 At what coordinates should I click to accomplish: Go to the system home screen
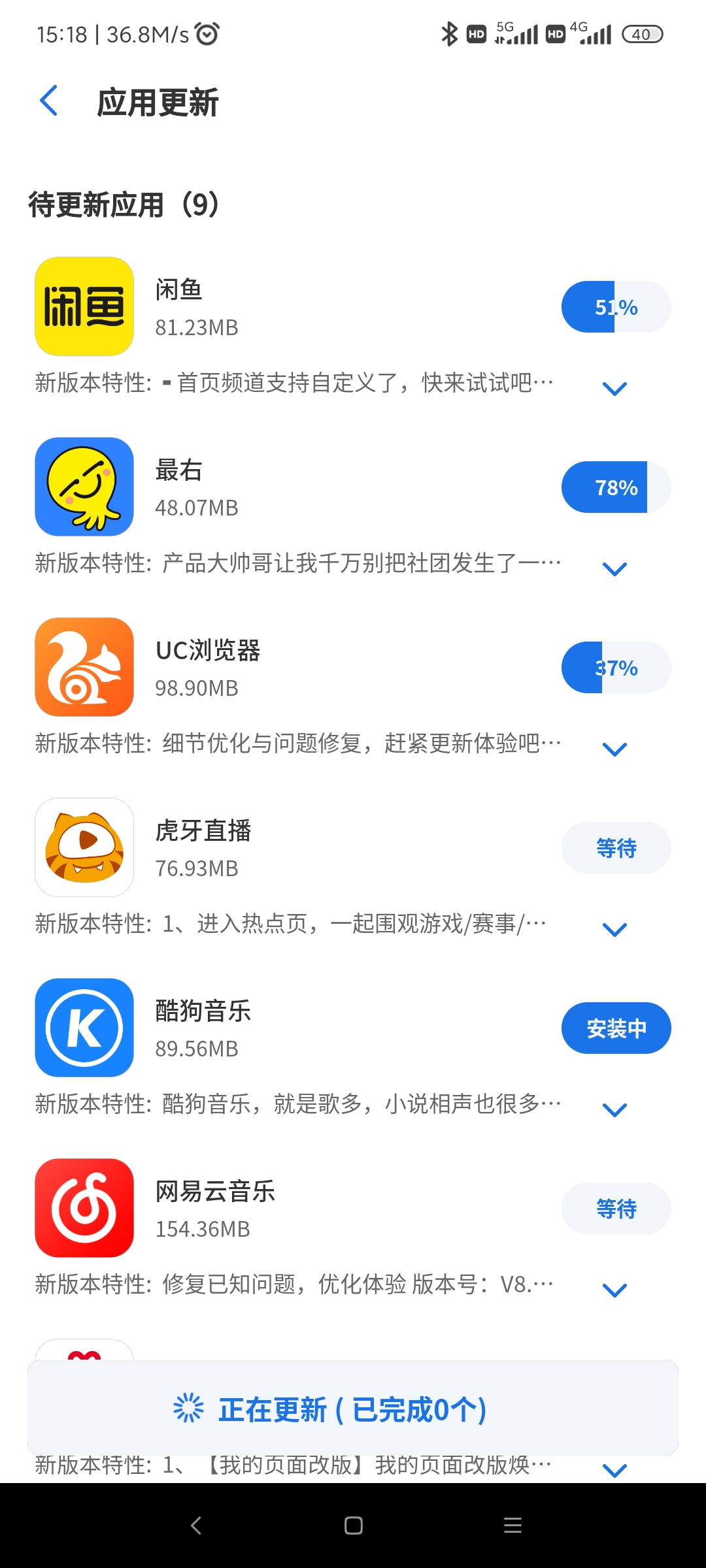click(353, 1526)
